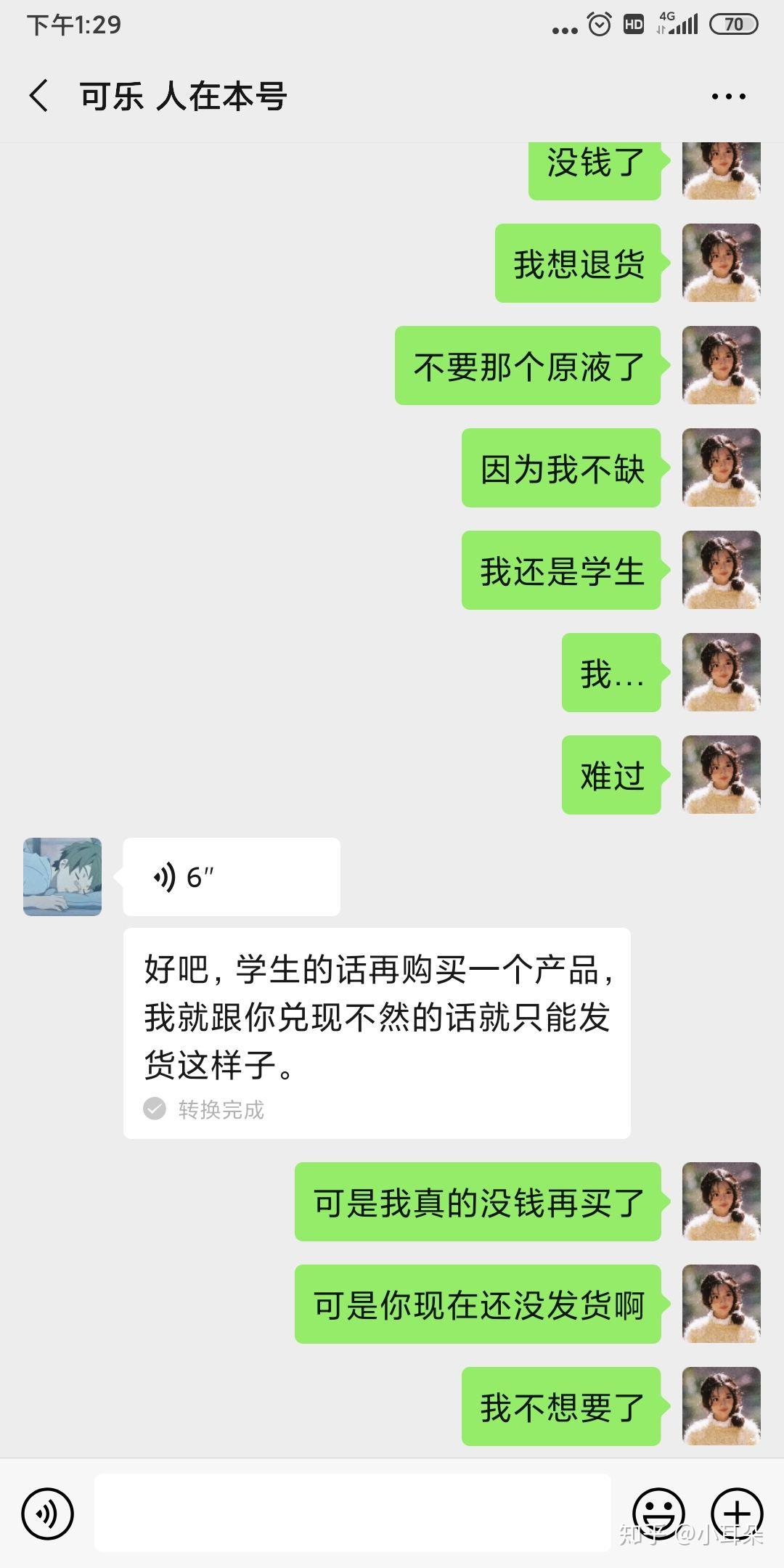Tap the message text field
Viewport: 784px width, 1568px height.
[352, 1514]
